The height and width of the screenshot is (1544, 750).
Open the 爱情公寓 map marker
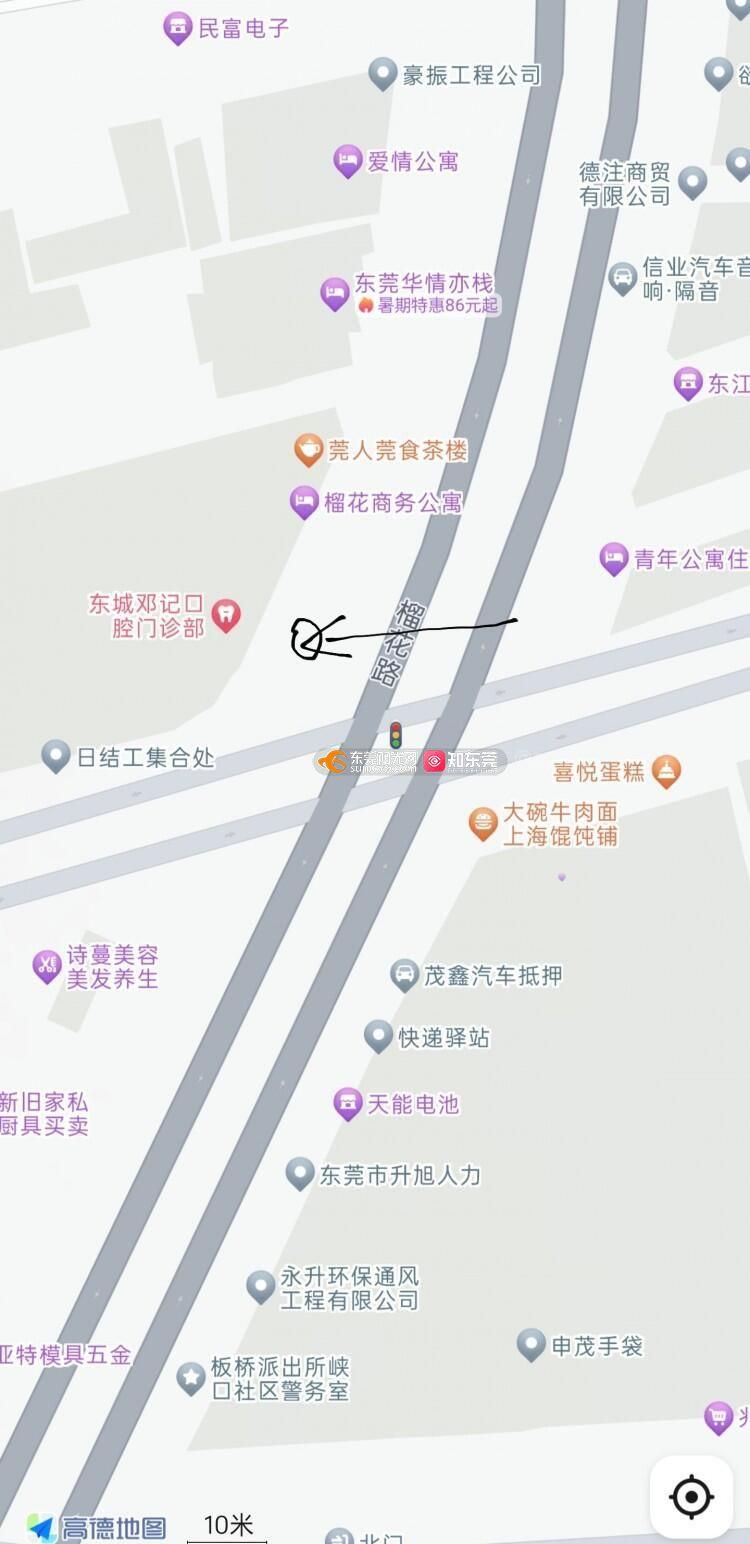click(x=348, y=161)
